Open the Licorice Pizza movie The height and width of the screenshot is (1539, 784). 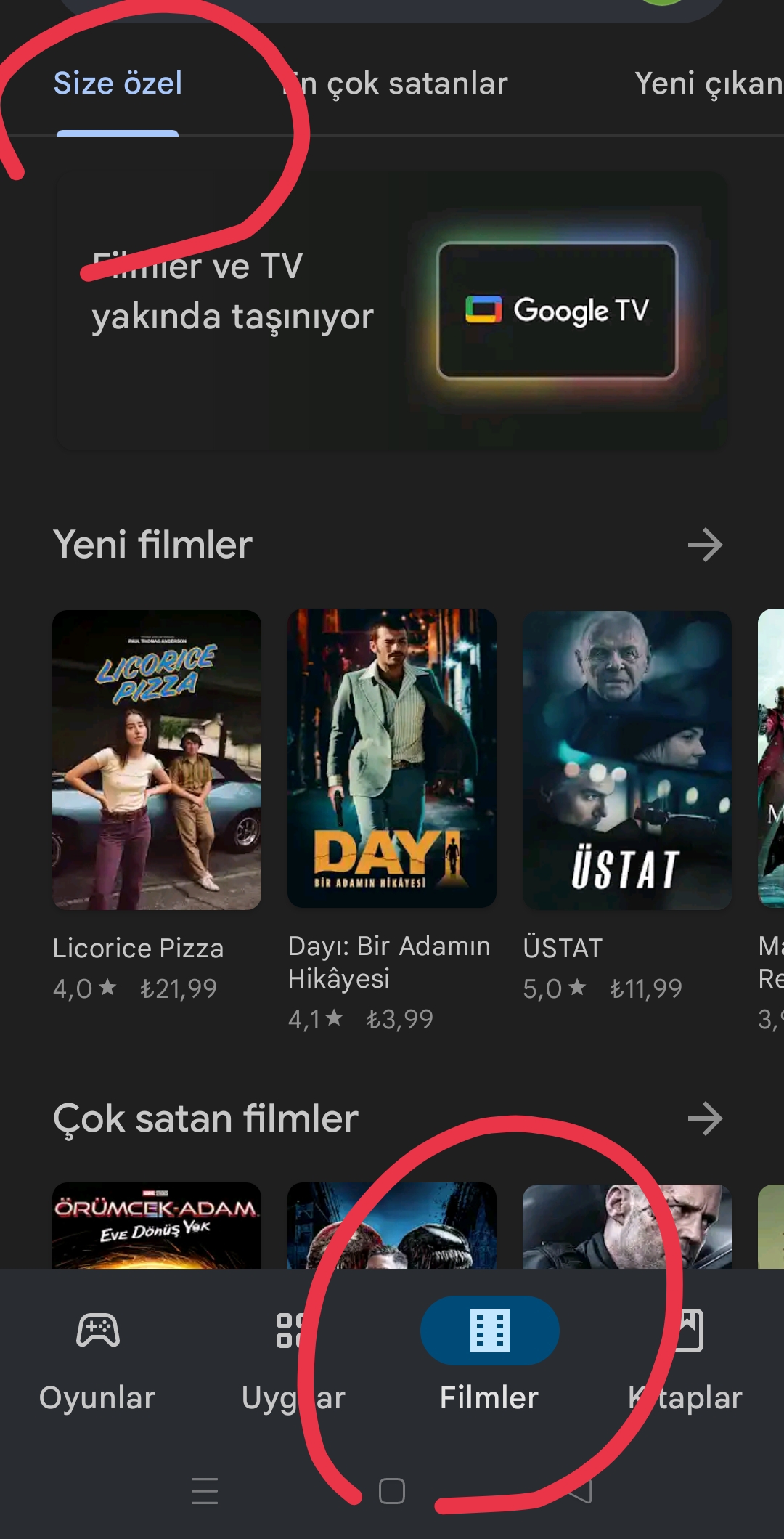(157, 806)
